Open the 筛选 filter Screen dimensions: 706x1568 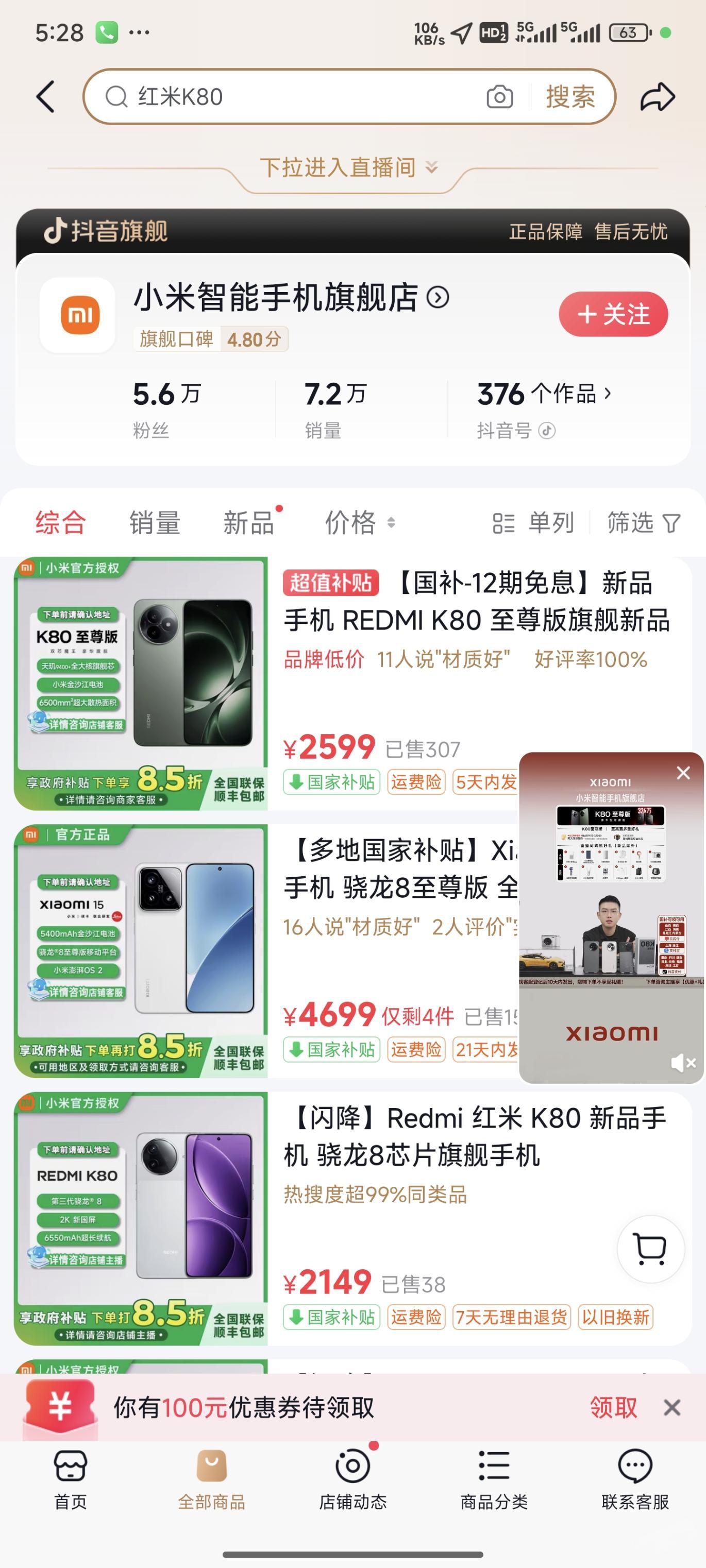pyautogui.click(x=643, y=523)
